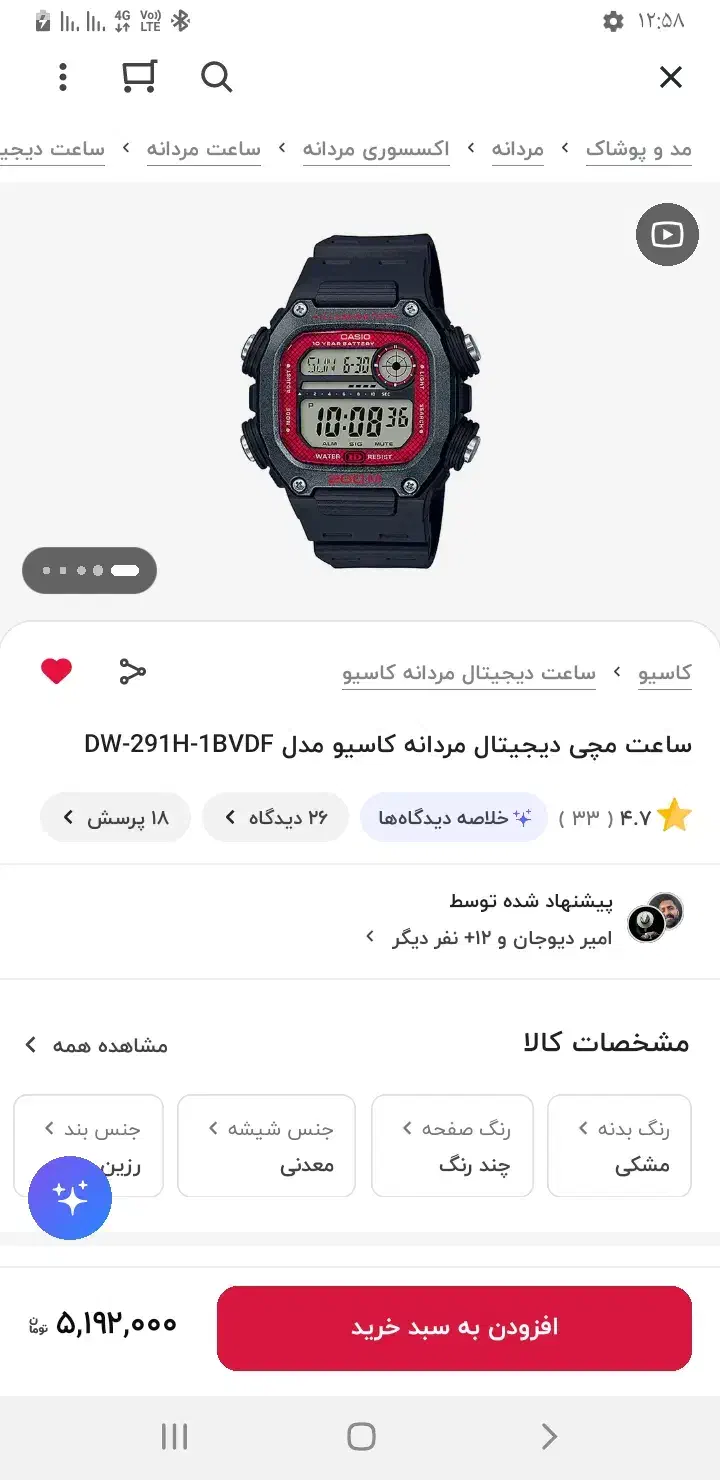Open the search magnifier icon
This screenshot has height=1480, width=720.
216,77
